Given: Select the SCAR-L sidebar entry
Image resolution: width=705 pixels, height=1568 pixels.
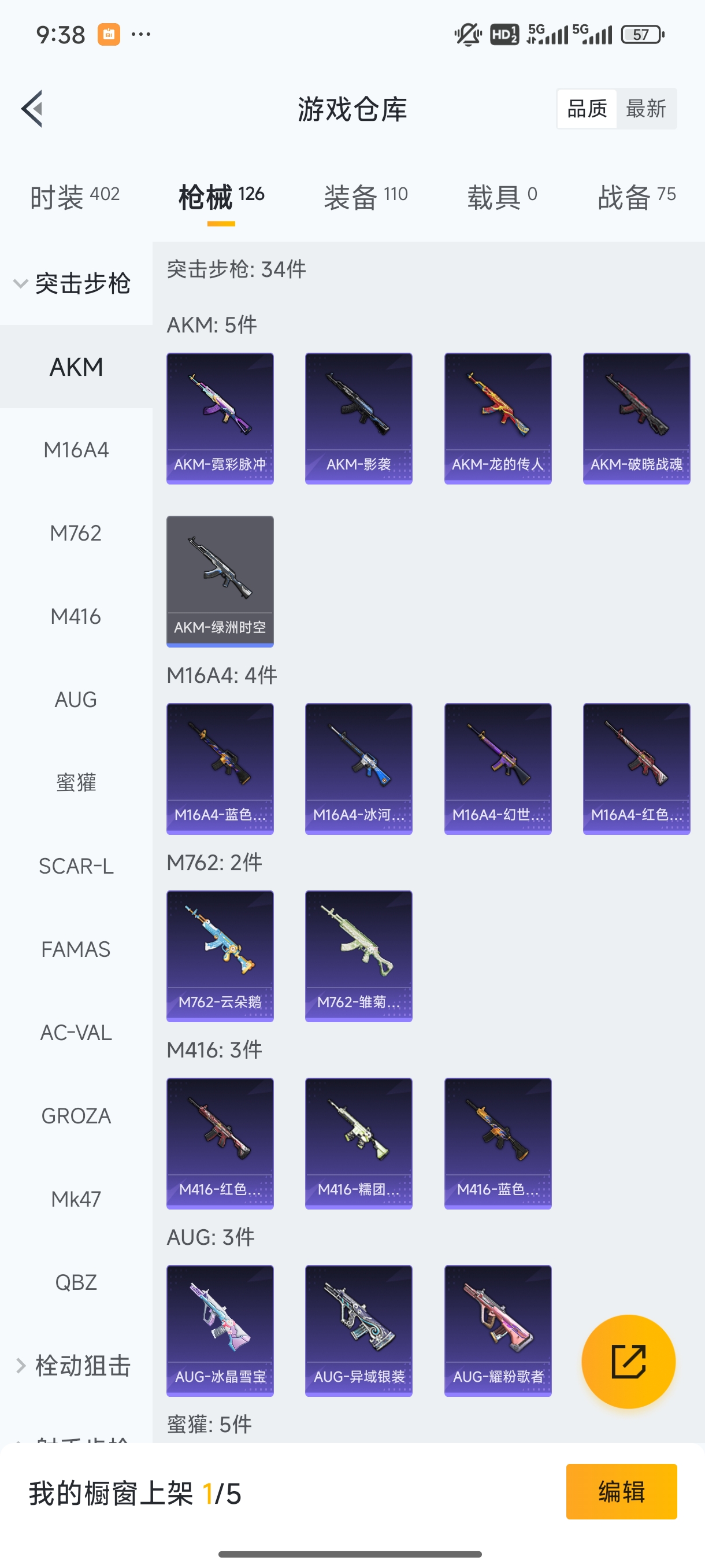Looking at the screenshot, I should [x=76, y=866].
